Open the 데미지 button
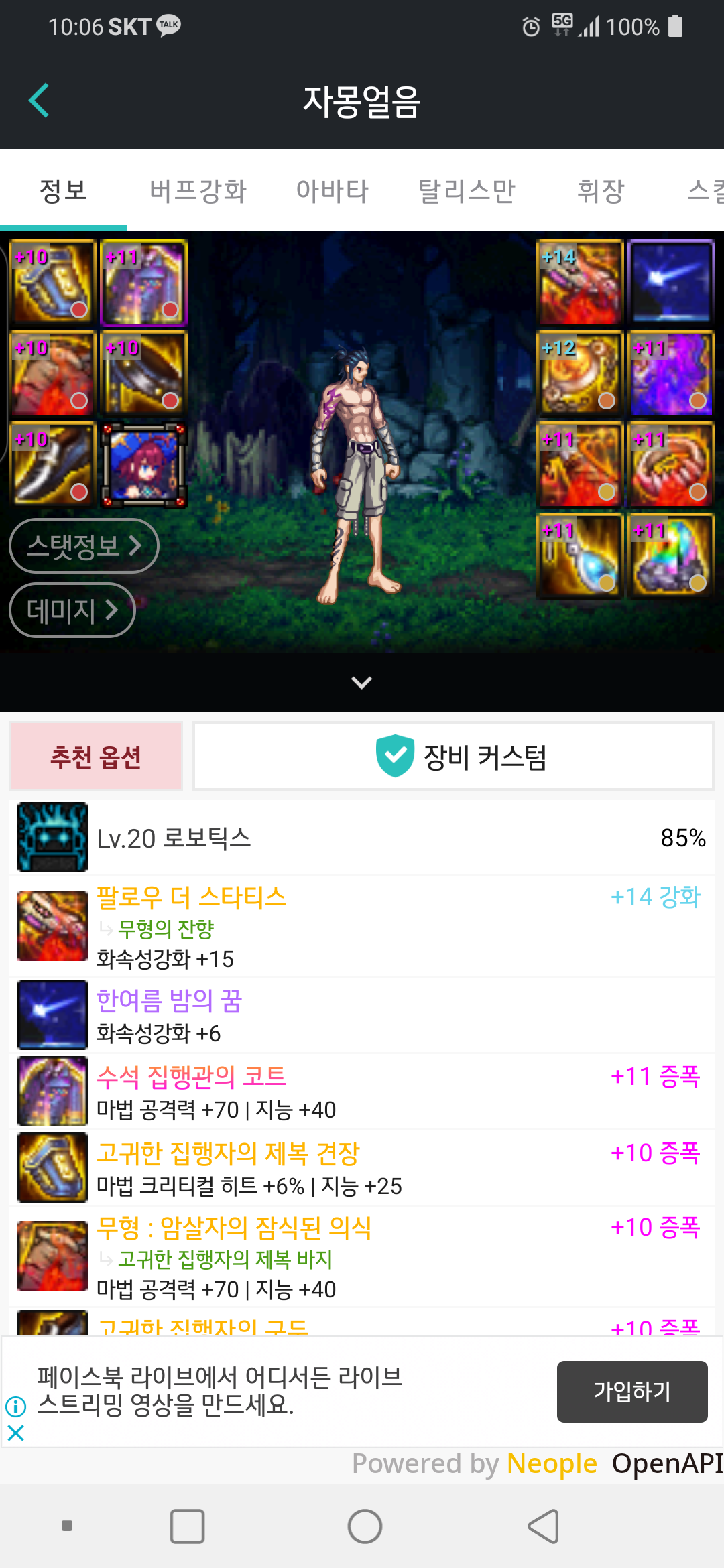This screenshot has height=1568, width=724. point(72,610)
